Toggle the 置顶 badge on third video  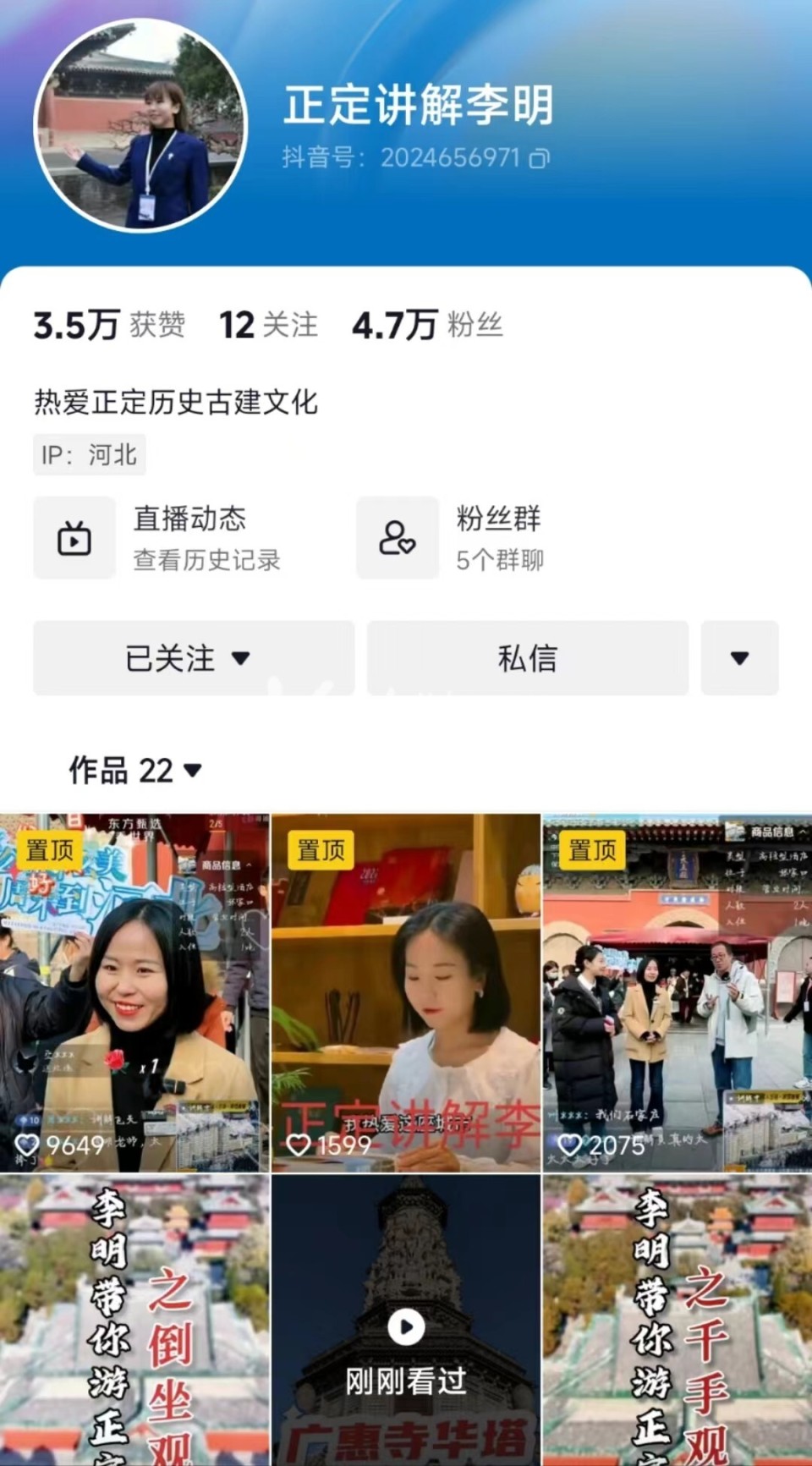coord(592,851)
